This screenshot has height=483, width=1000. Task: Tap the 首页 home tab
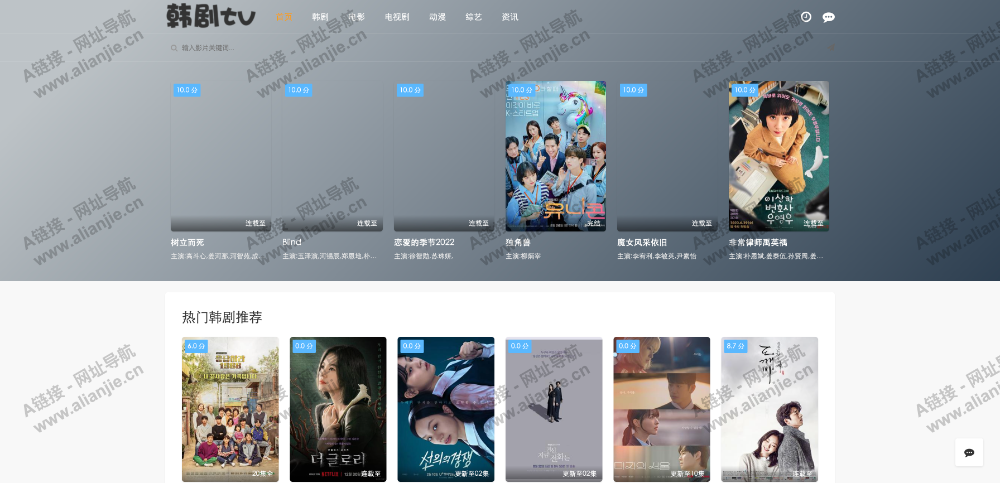pyautogui.click(x=285, y=17)
